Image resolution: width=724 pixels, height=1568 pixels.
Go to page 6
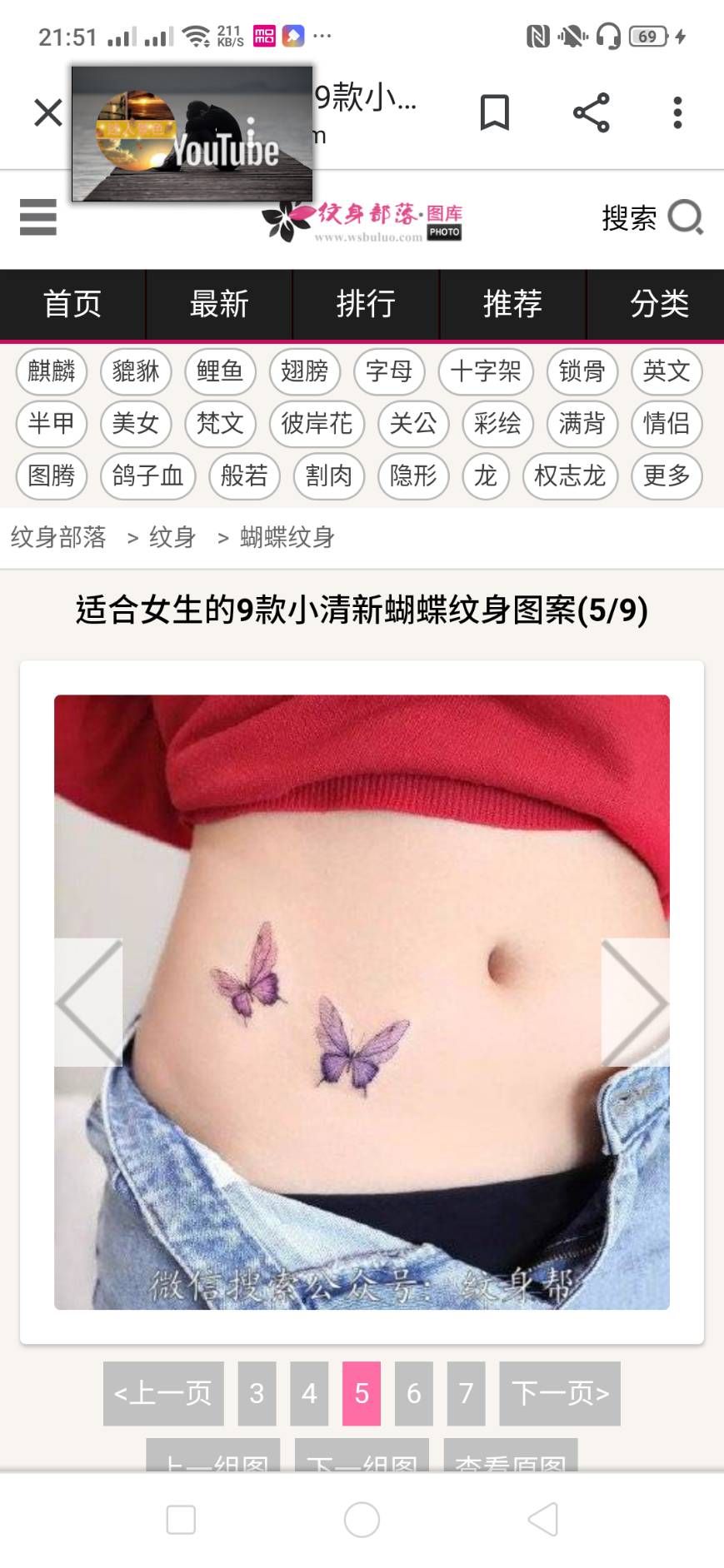coord(414,1393)
